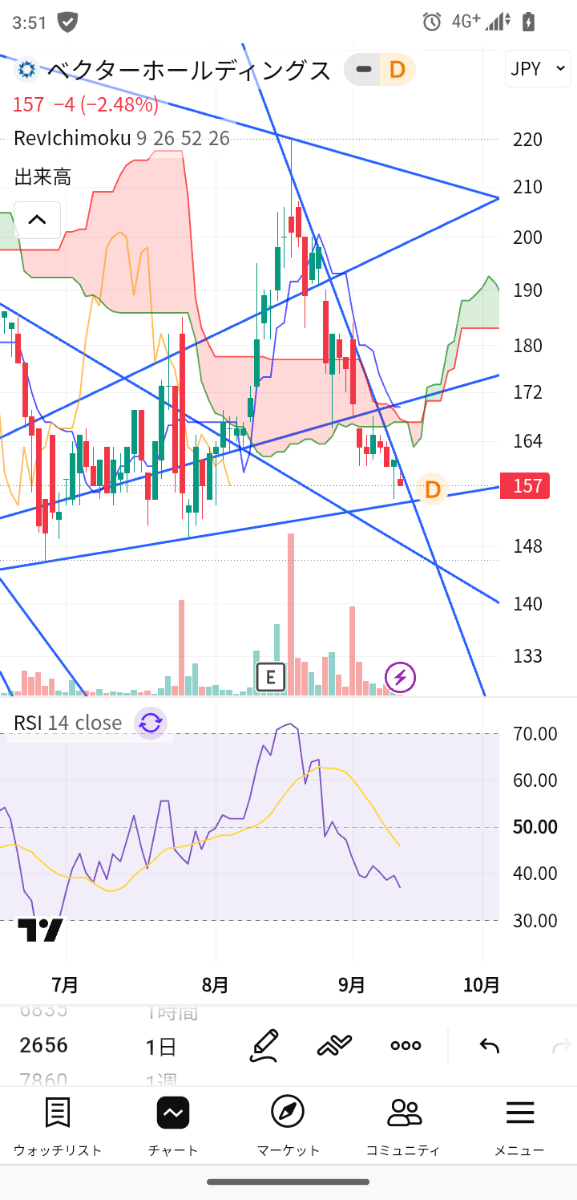Collapse the indicator legend with the up chevron

pos(37,220)
